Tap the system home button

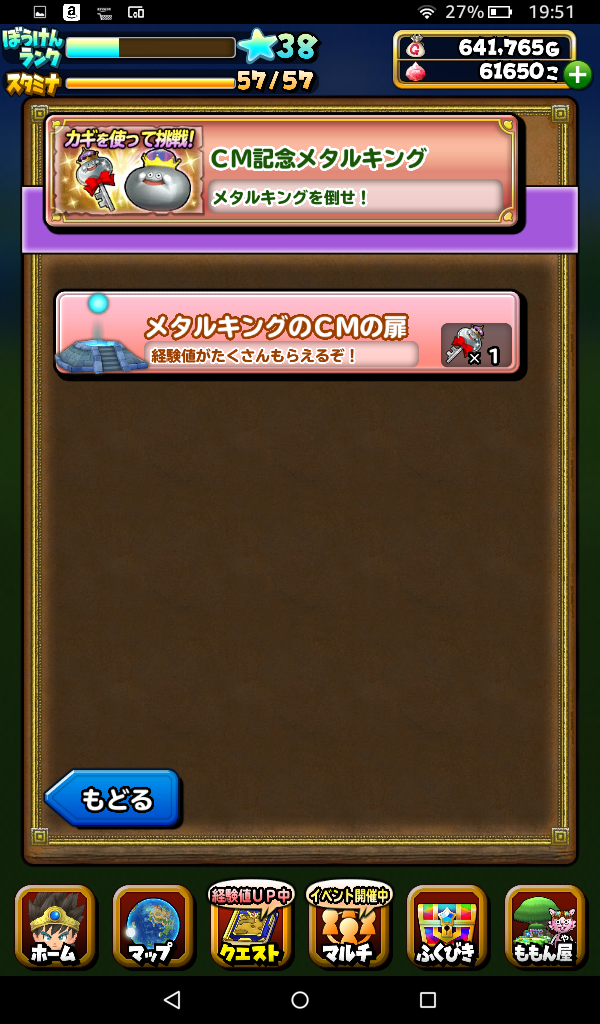pyautogui.click(x=300, y=999)
